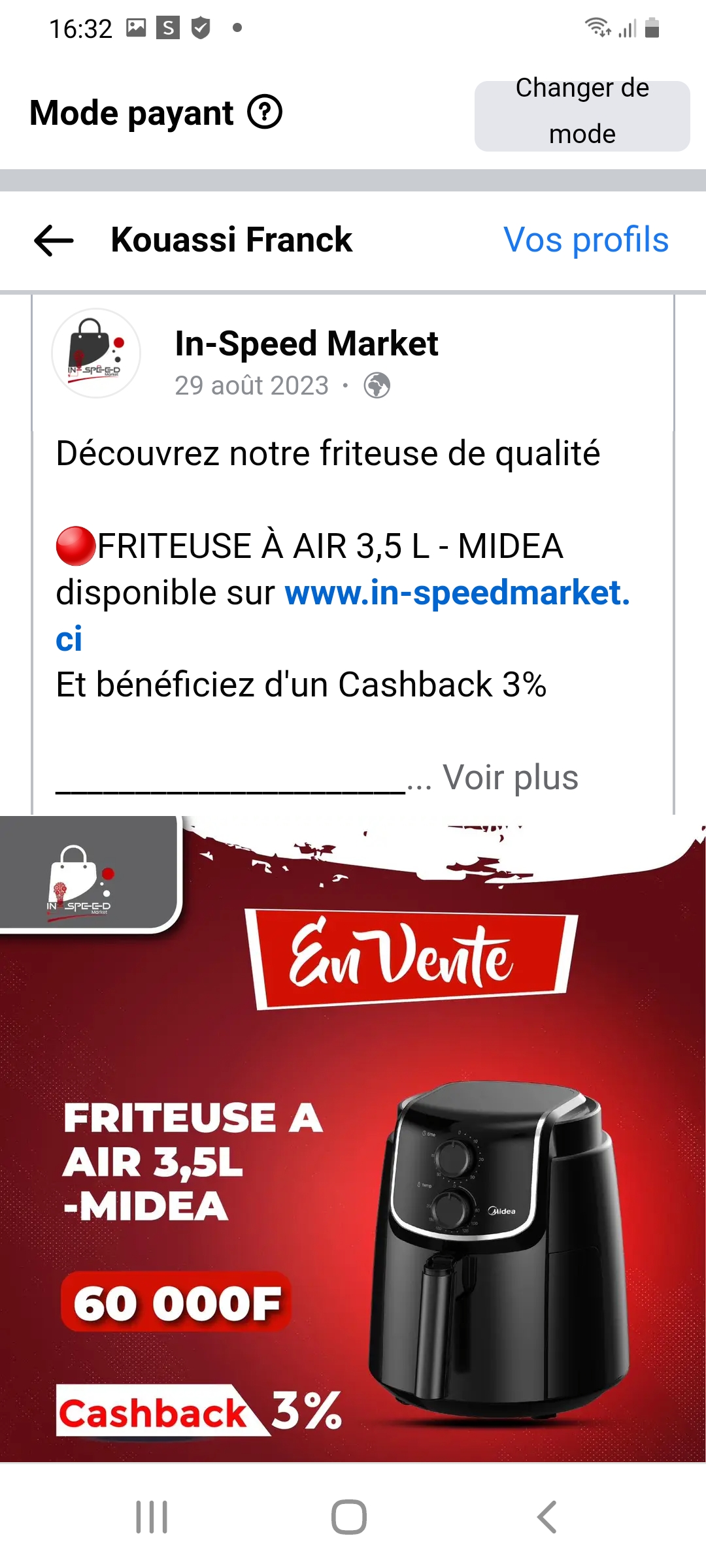Expand the post with Voir plus
706x1568 pixels.
click(x=511, y=777)
